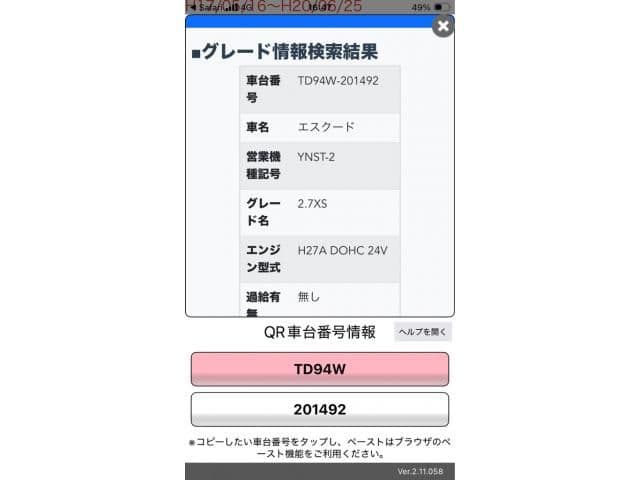640x480 pixels.
Task: Copy the TD94W chassis code
Action: click(x=320, y=368)
